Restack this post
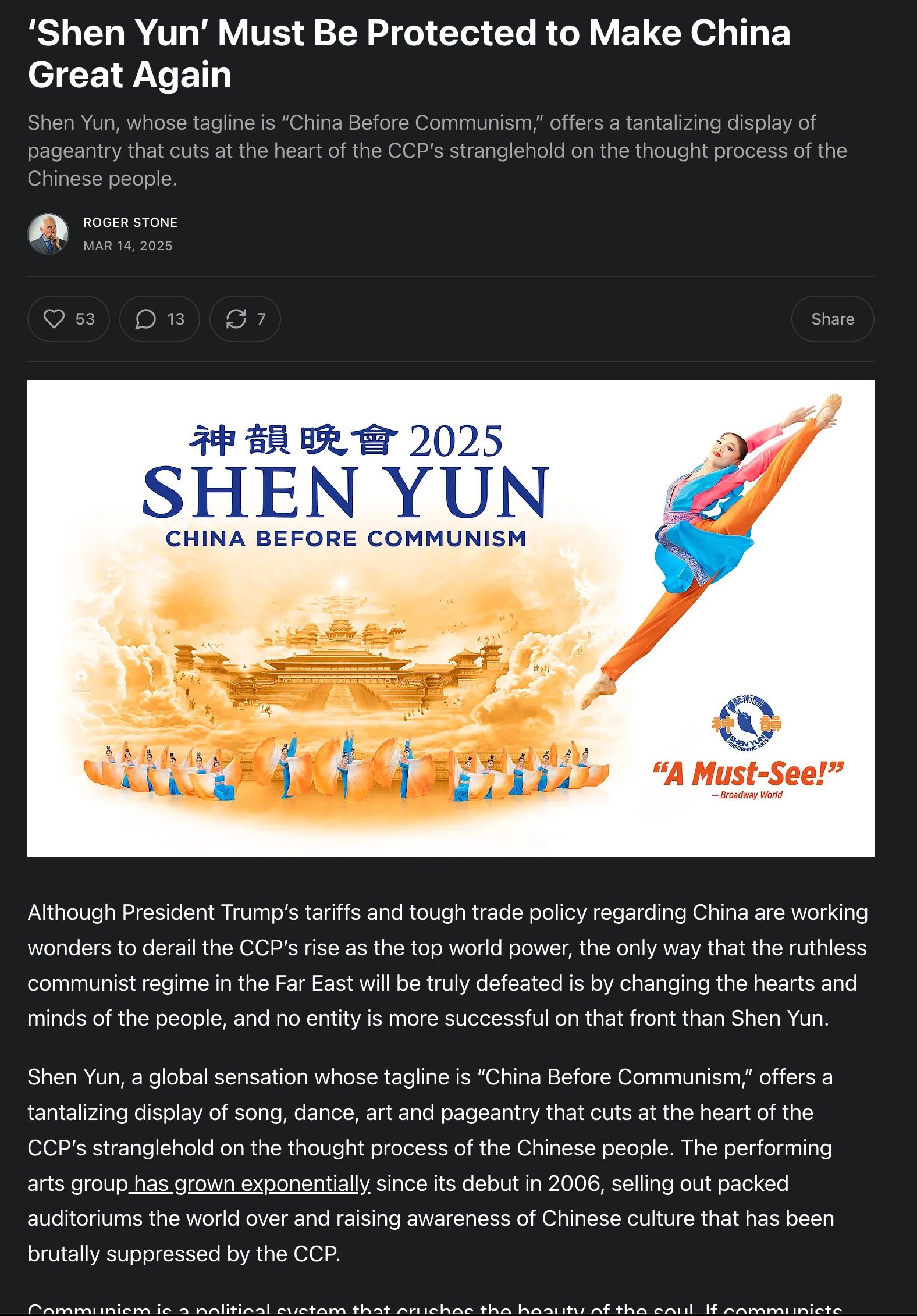 pyautogui.click(x=245, y=319)
